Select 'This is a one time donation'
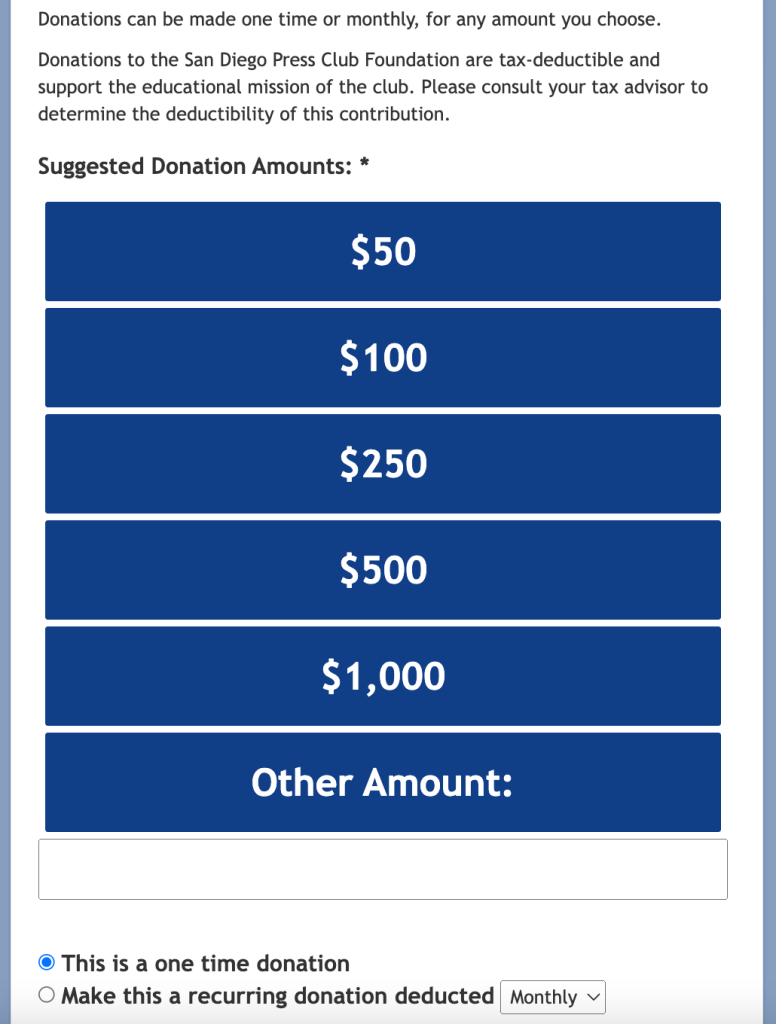Image resolution: width=776 pixels, height=1024 pixels. [46, 963]
